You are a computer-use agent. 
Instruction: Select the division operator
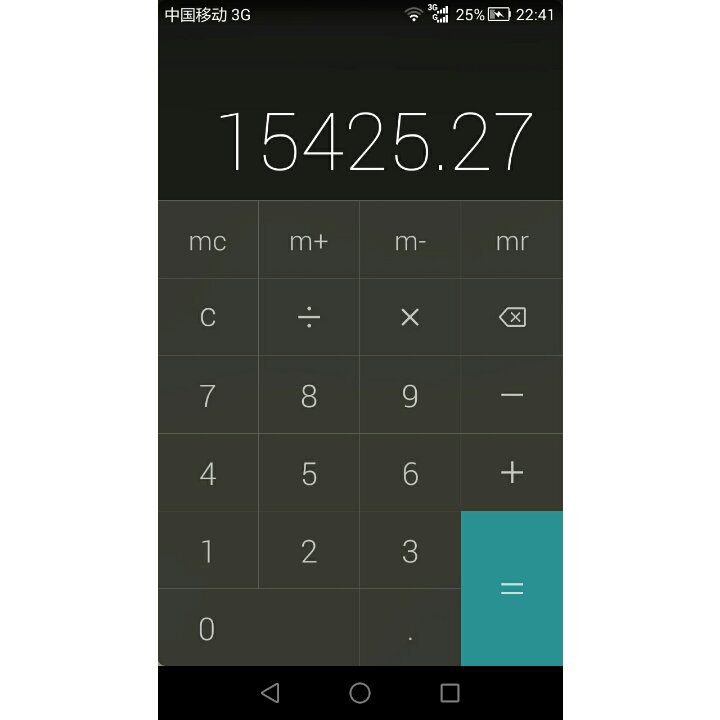(309, 317)
